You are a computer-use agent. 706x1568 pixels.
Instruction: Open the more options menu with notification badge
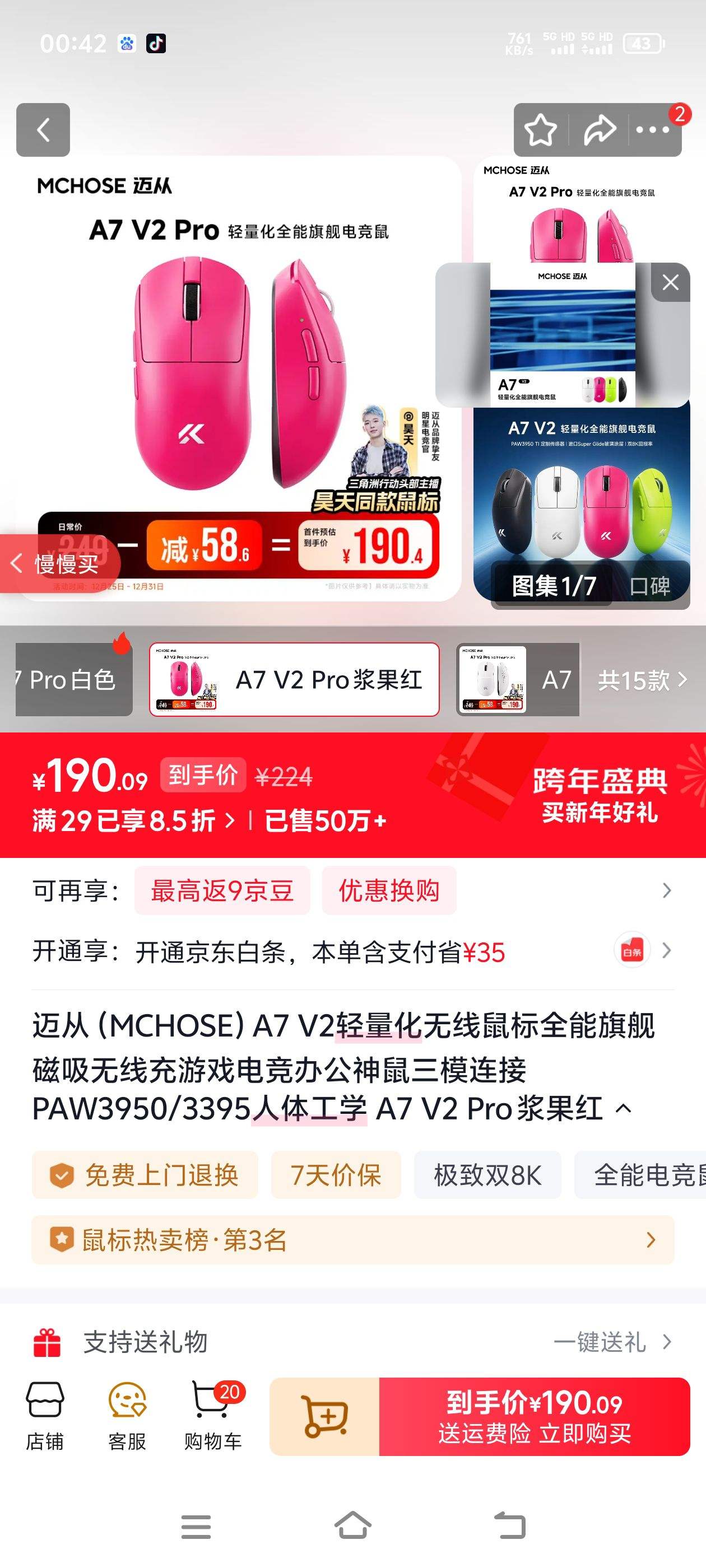(x=652, y=130)
